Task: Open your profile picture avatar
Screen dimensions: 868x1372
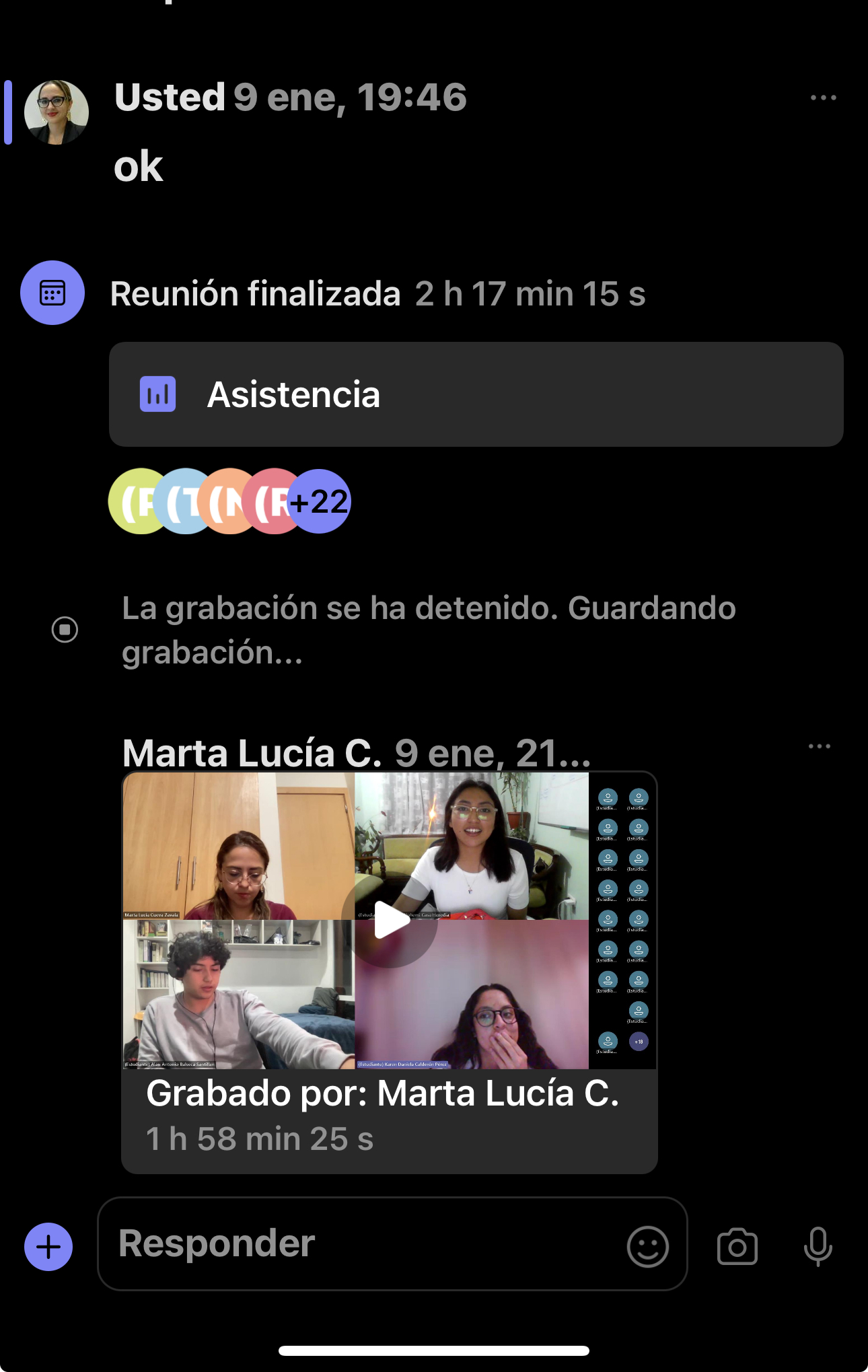Action: [57, 112]
